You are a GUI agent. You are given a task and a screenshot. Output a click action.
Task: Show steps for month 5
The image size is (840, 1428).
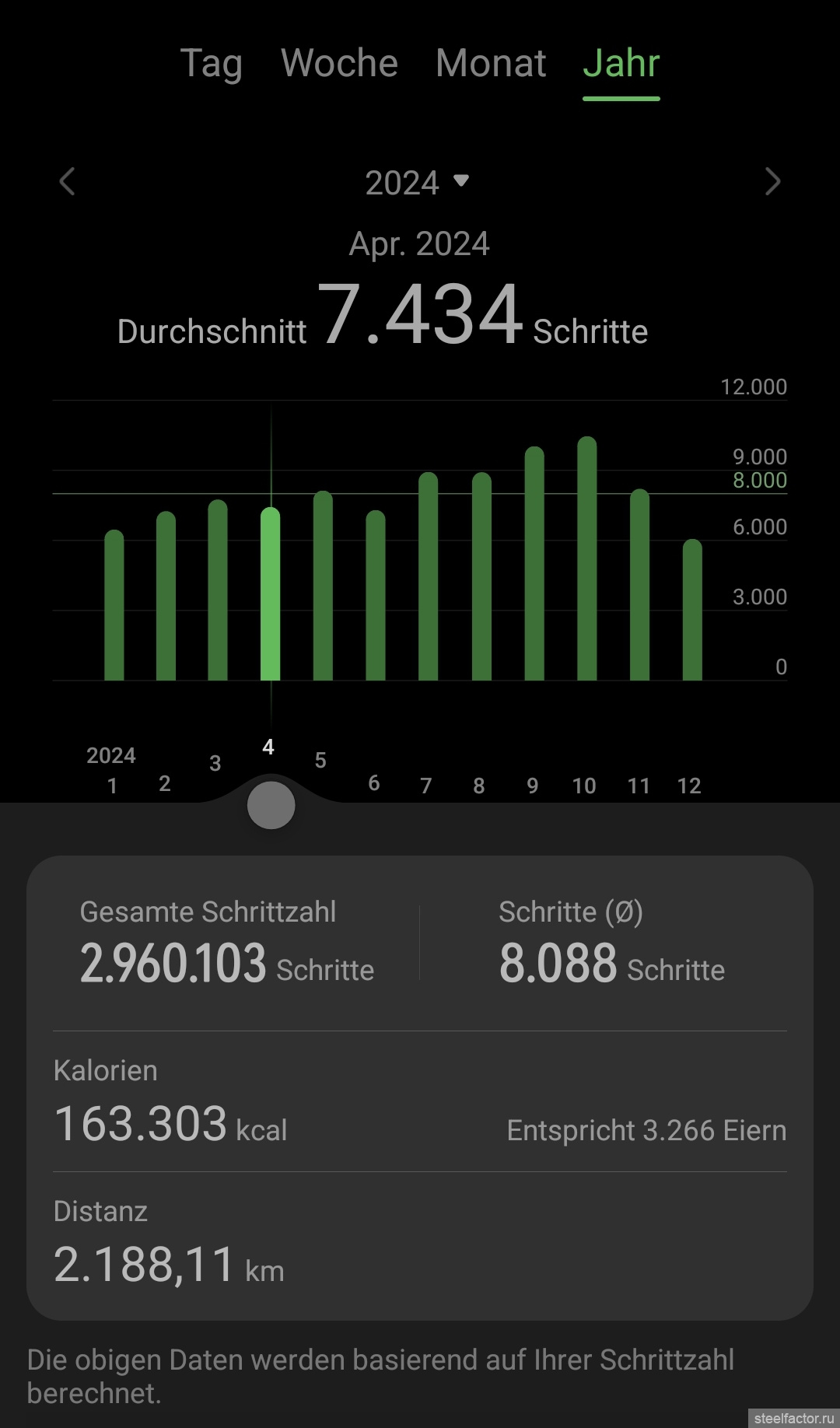coord(323,587)
